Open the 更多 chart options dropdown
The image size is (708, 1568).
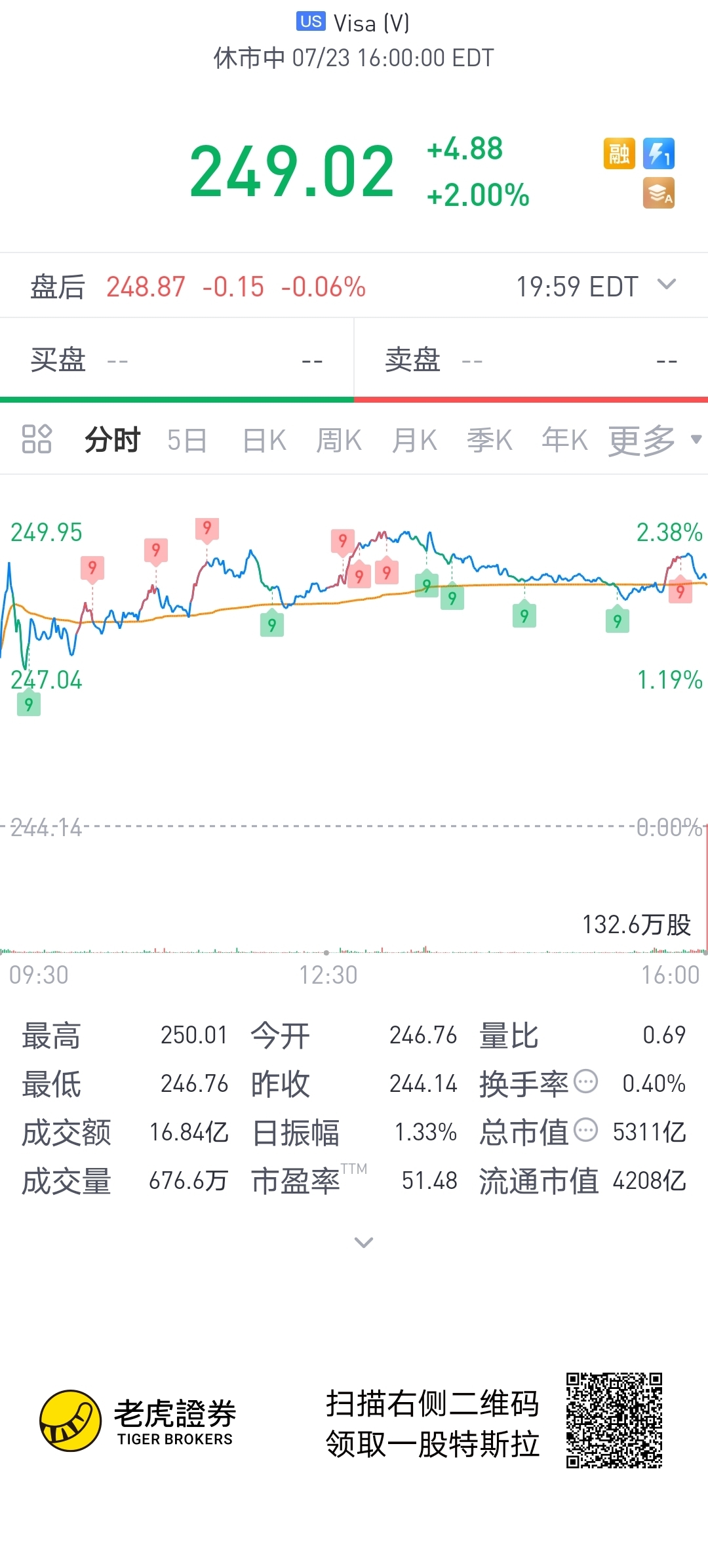pyautogui.click(x=655, y=440)
